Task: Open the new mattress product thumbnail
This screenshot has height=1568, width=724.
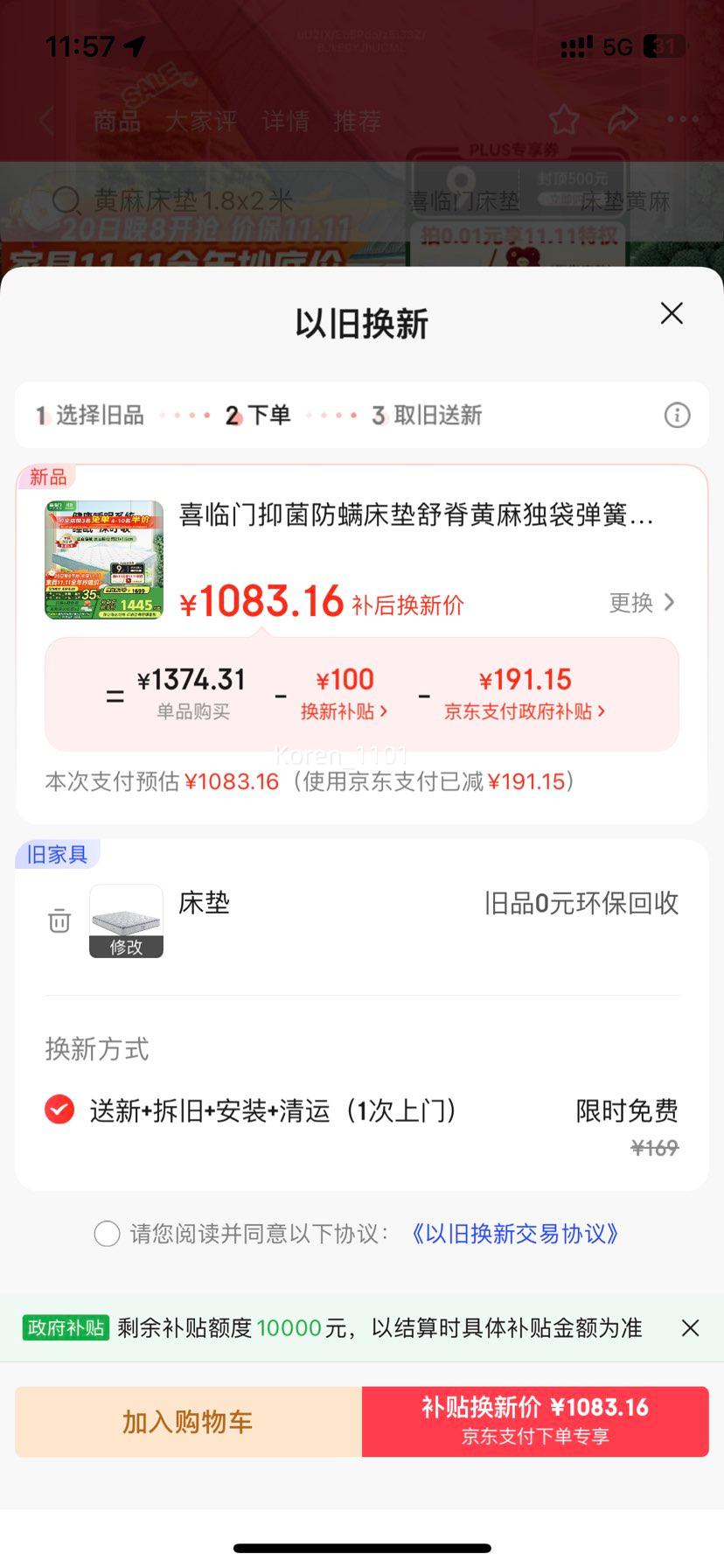Action: (104, 560)
